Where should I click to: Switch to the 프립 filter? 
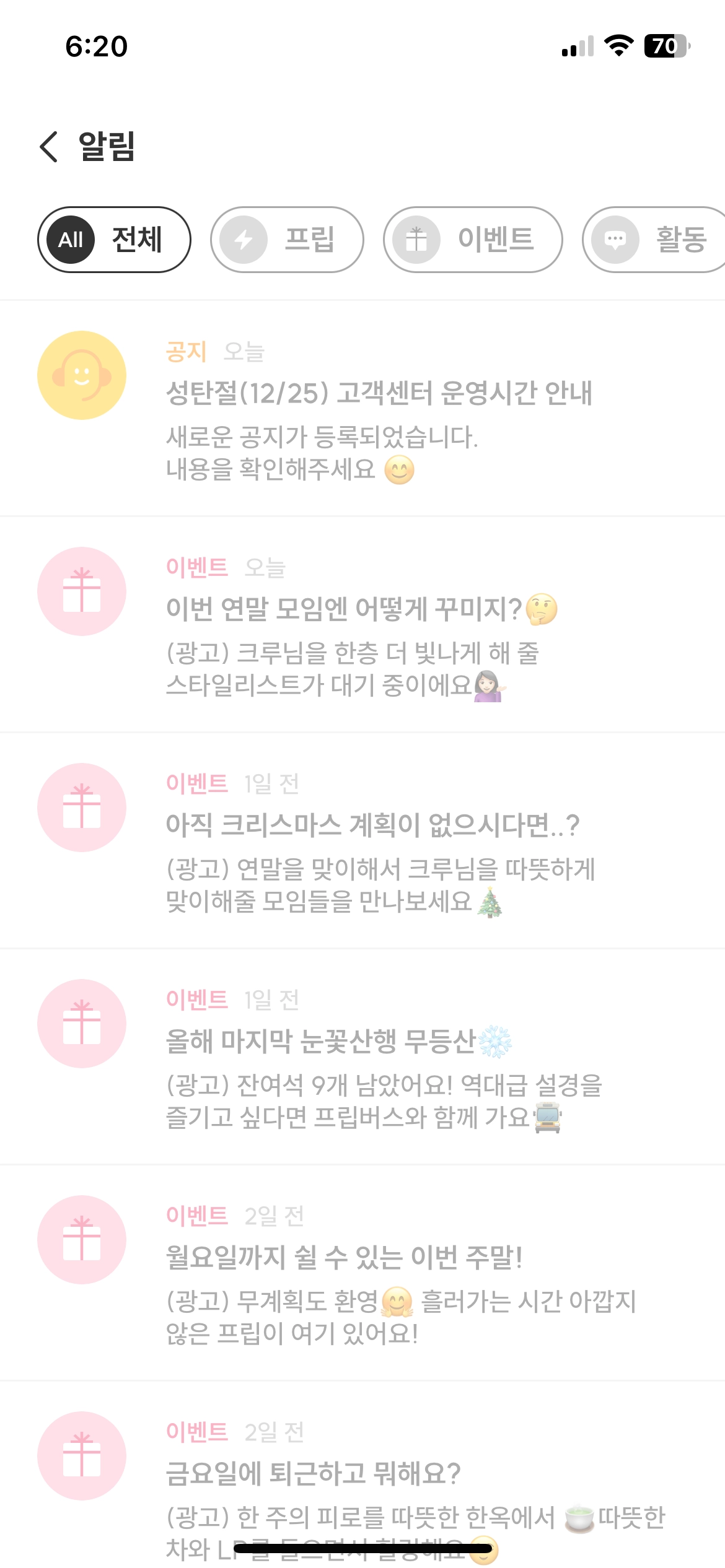click(x=287, y=240)
